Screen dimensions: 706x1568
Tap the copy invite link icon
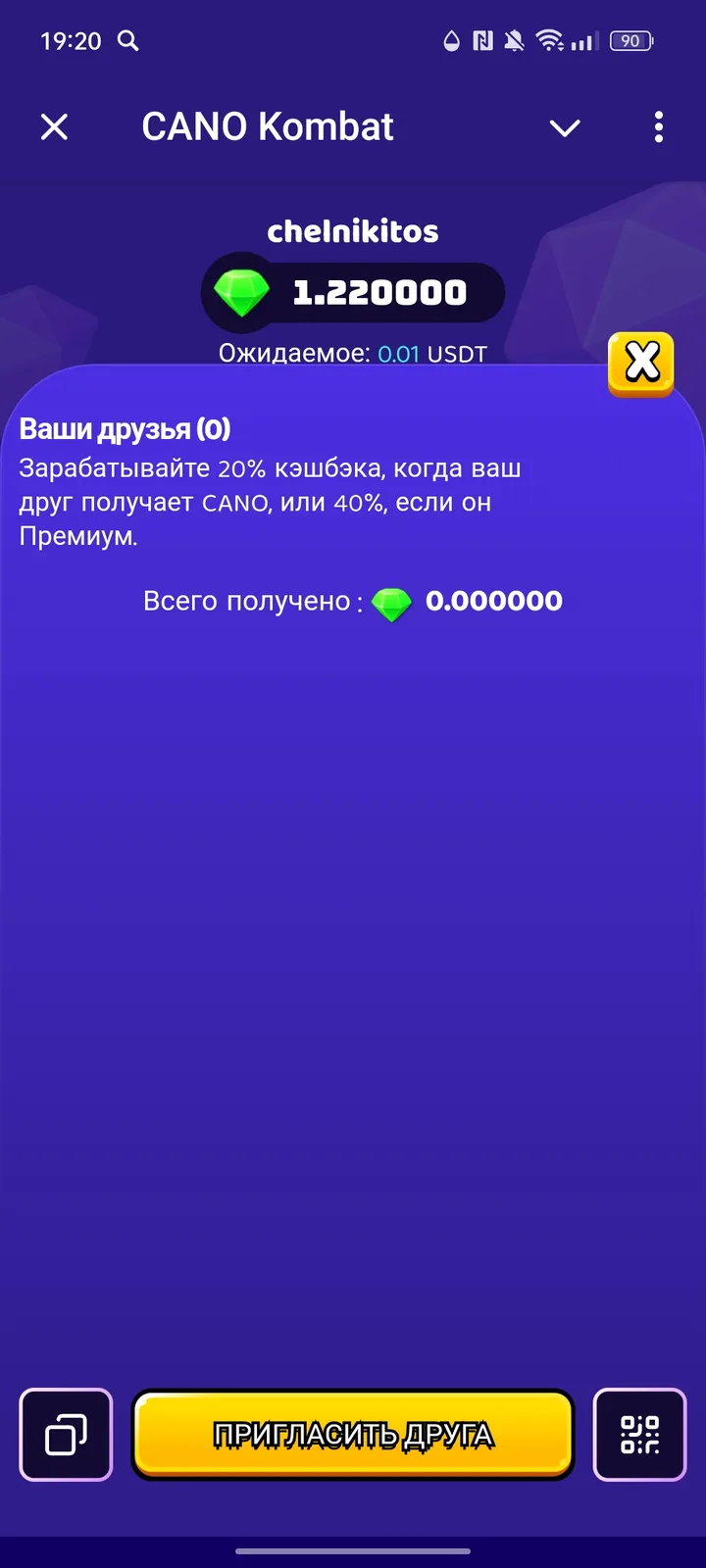65,1435
